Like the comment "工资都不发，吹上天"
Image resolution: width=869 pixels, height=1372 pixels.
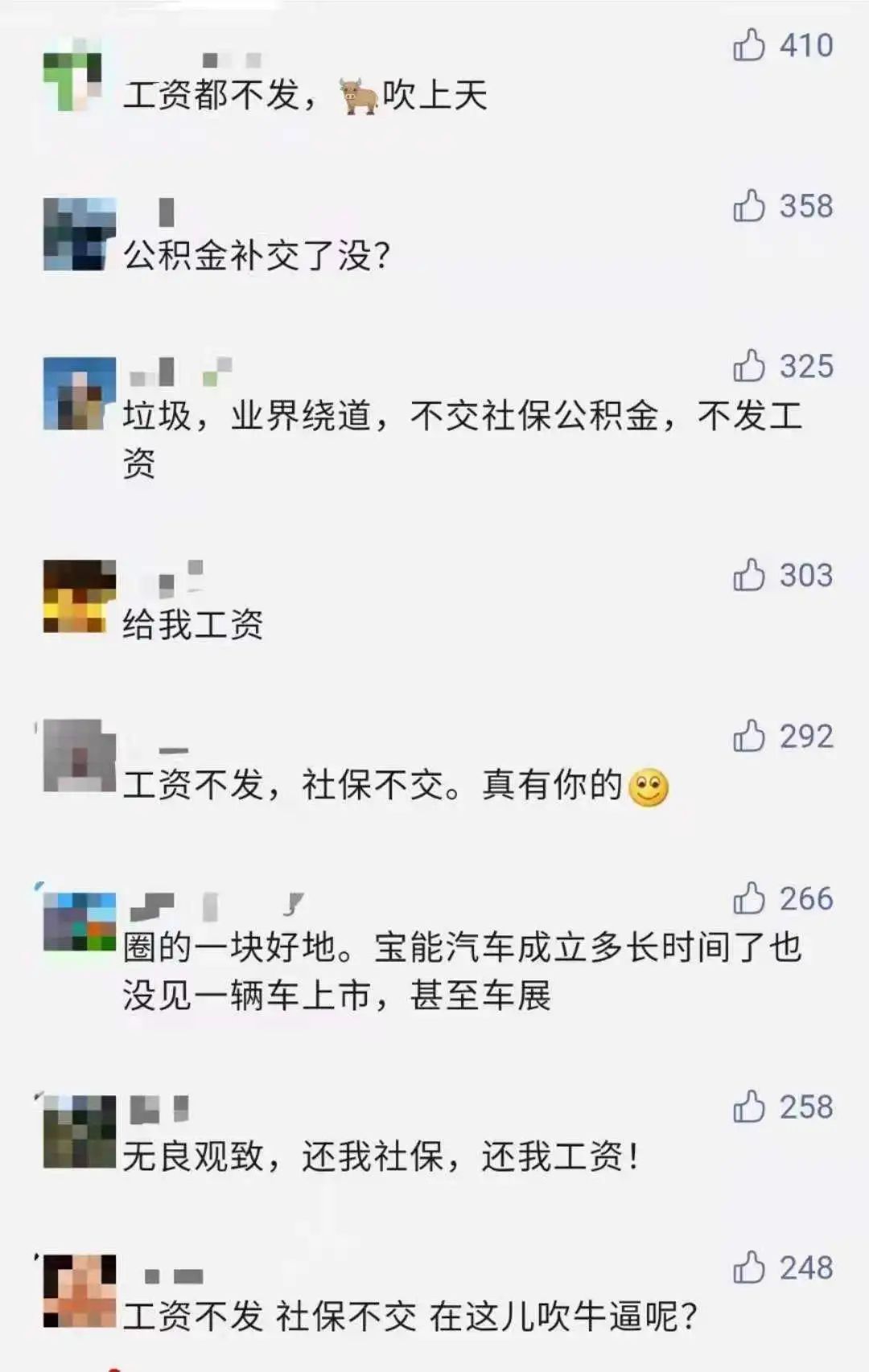tap(749, 45)
